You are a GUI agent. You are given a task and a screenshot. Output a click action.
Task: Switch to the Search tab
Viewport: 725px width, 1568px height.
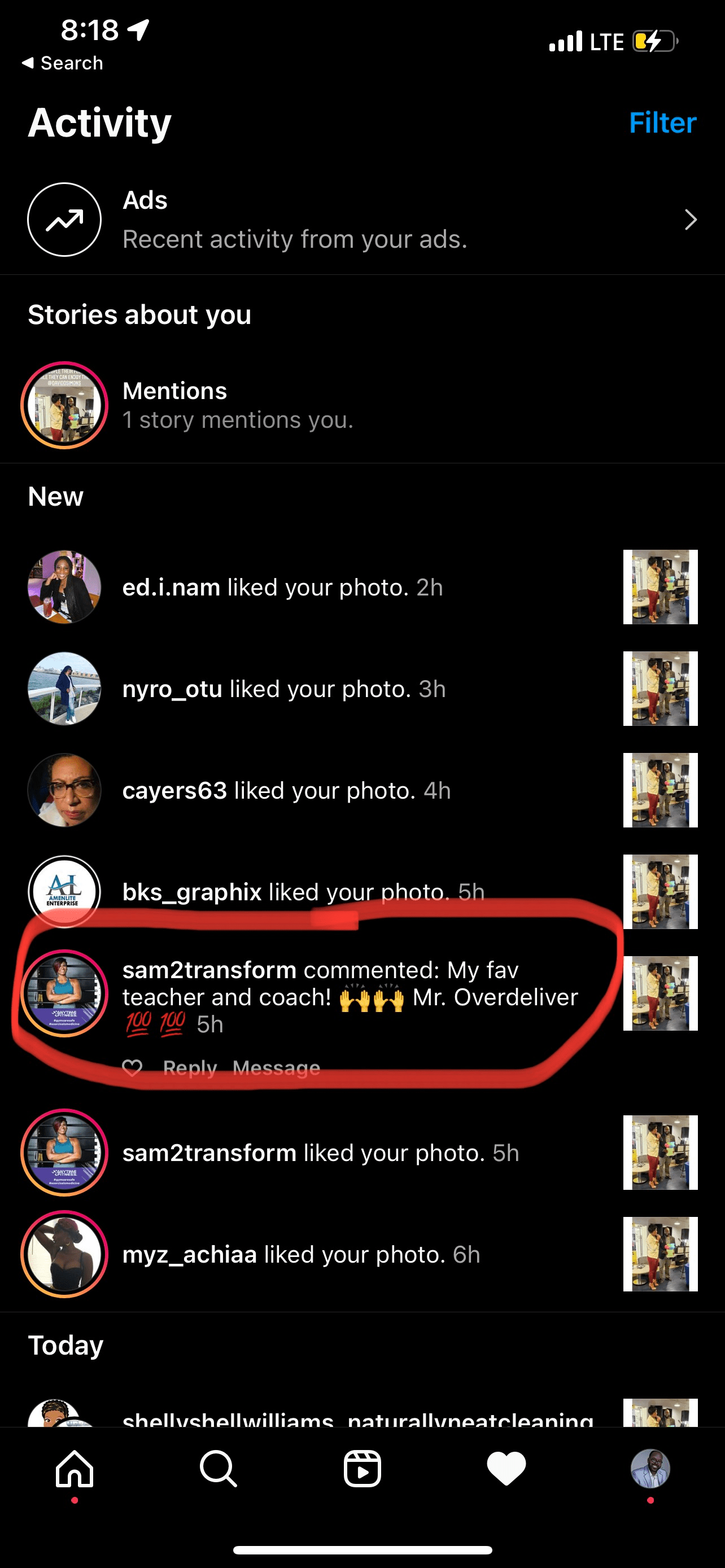pos(218,1468)
